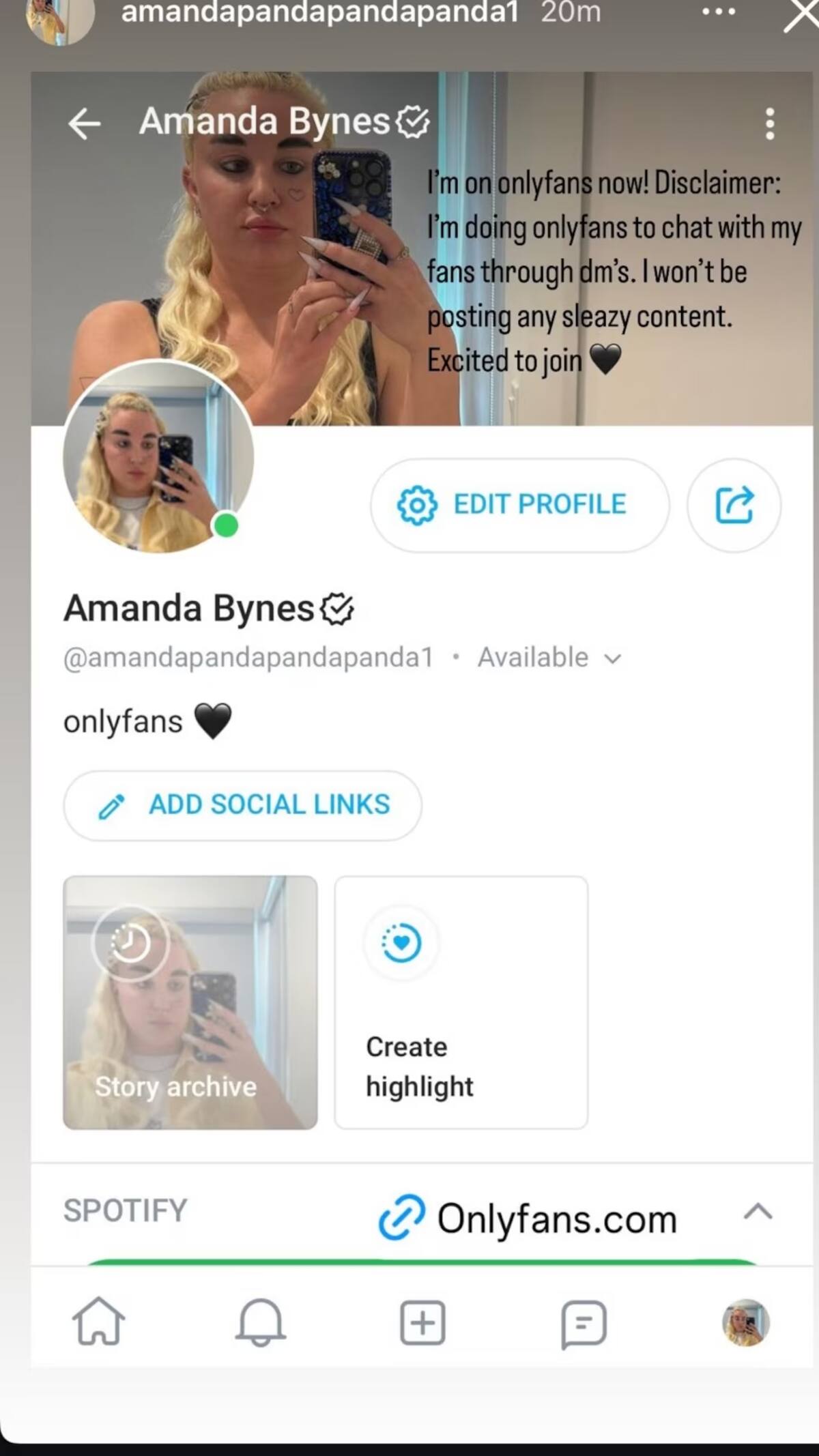Open the notifications bell icon

(x=261, y=1321)
